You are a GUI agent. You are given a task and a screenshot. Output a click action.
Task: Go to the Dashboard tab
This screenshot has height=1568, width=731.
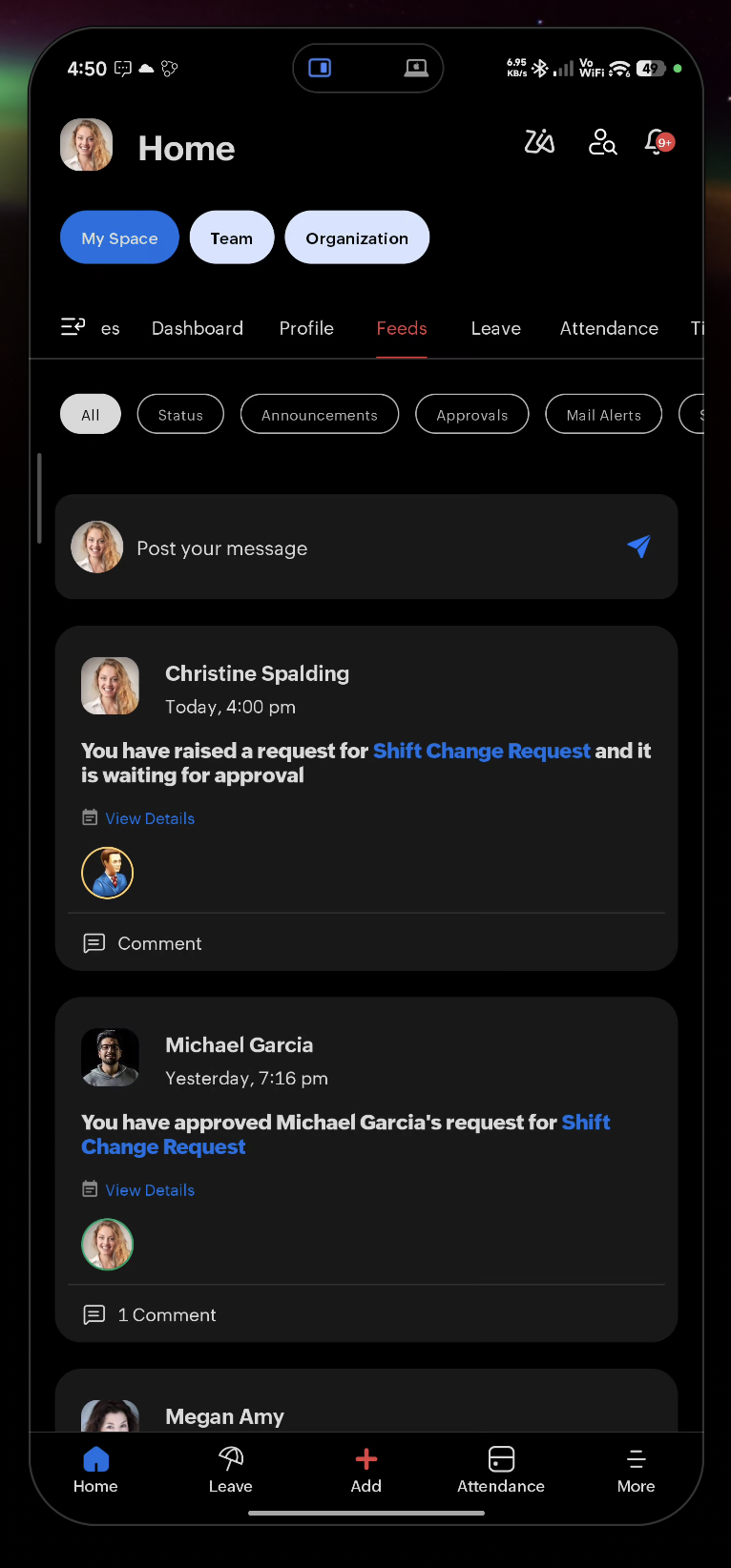coord(198,328)
